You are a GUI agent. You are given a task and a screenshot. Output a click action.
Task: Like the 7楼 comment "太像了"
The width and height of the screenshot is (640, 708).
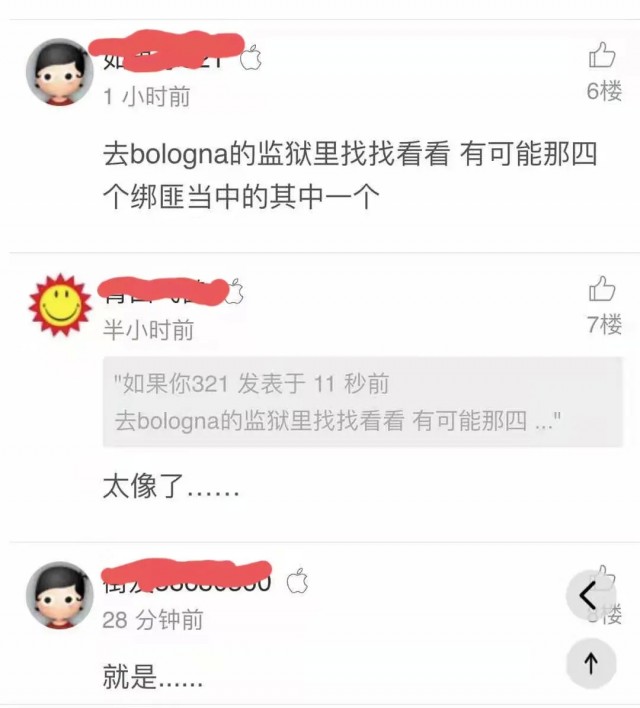click(602, 290)
